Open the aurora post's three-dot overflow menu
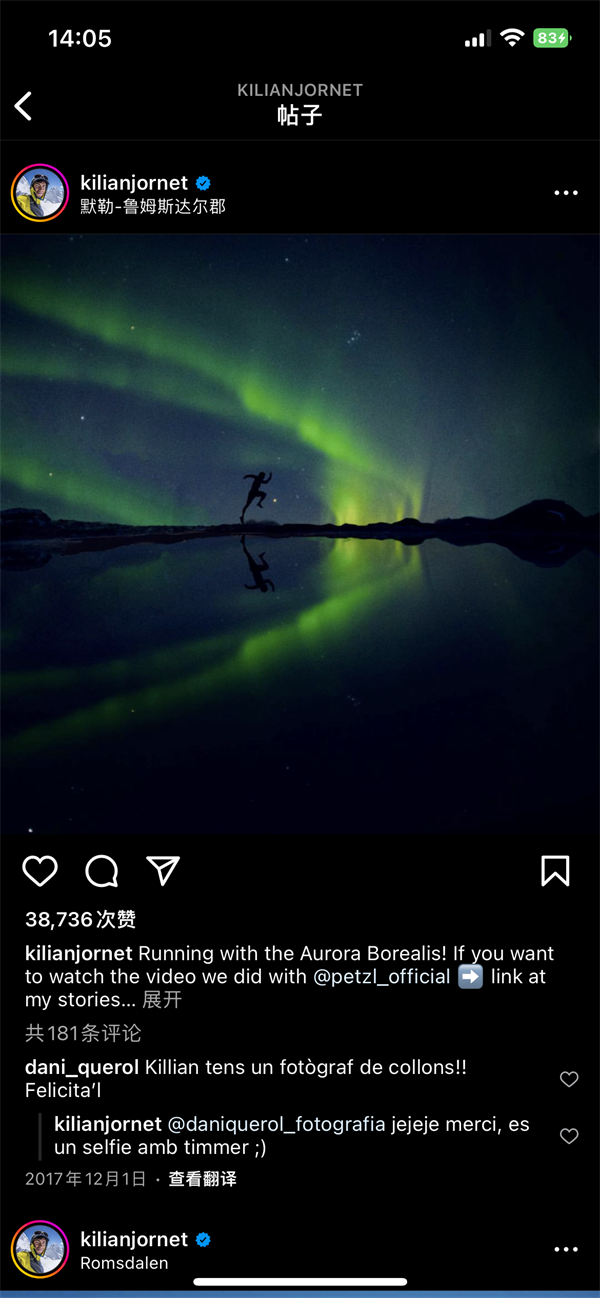600x1298 pixels. (565, 193)
